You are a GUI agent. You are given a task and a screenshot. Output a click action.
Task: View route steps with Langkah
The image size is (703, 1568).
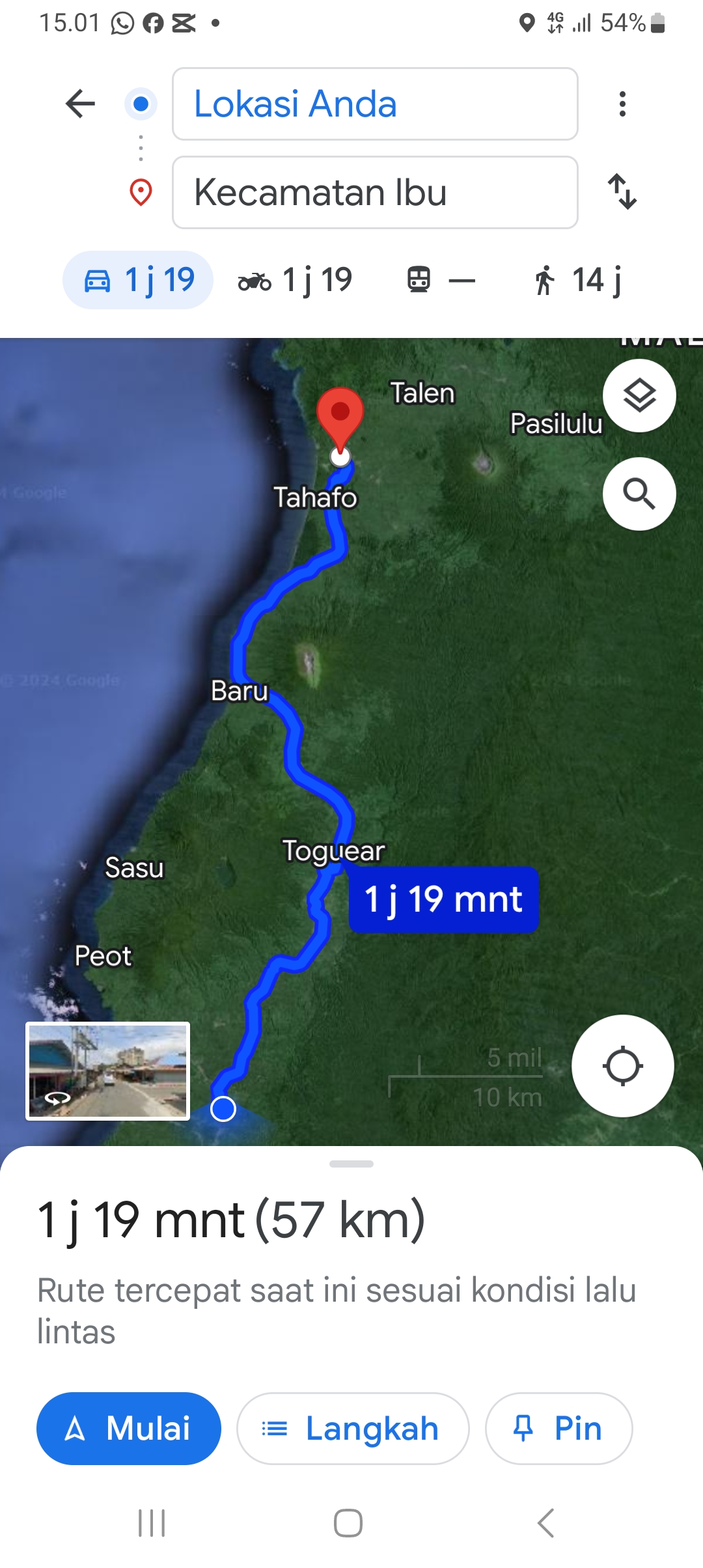click(353, 1429)
